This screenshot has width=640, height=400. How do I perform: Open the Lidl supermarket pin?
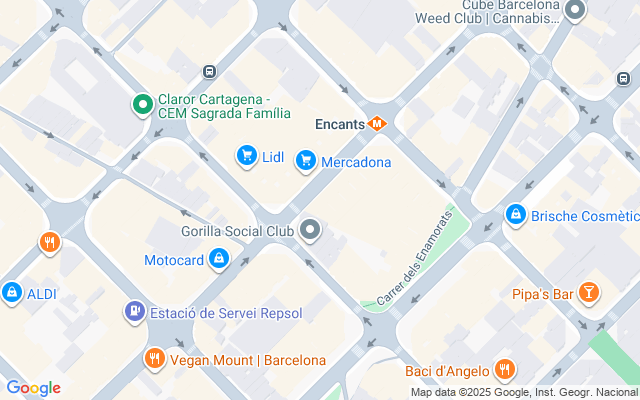click(x=247, y=156)
